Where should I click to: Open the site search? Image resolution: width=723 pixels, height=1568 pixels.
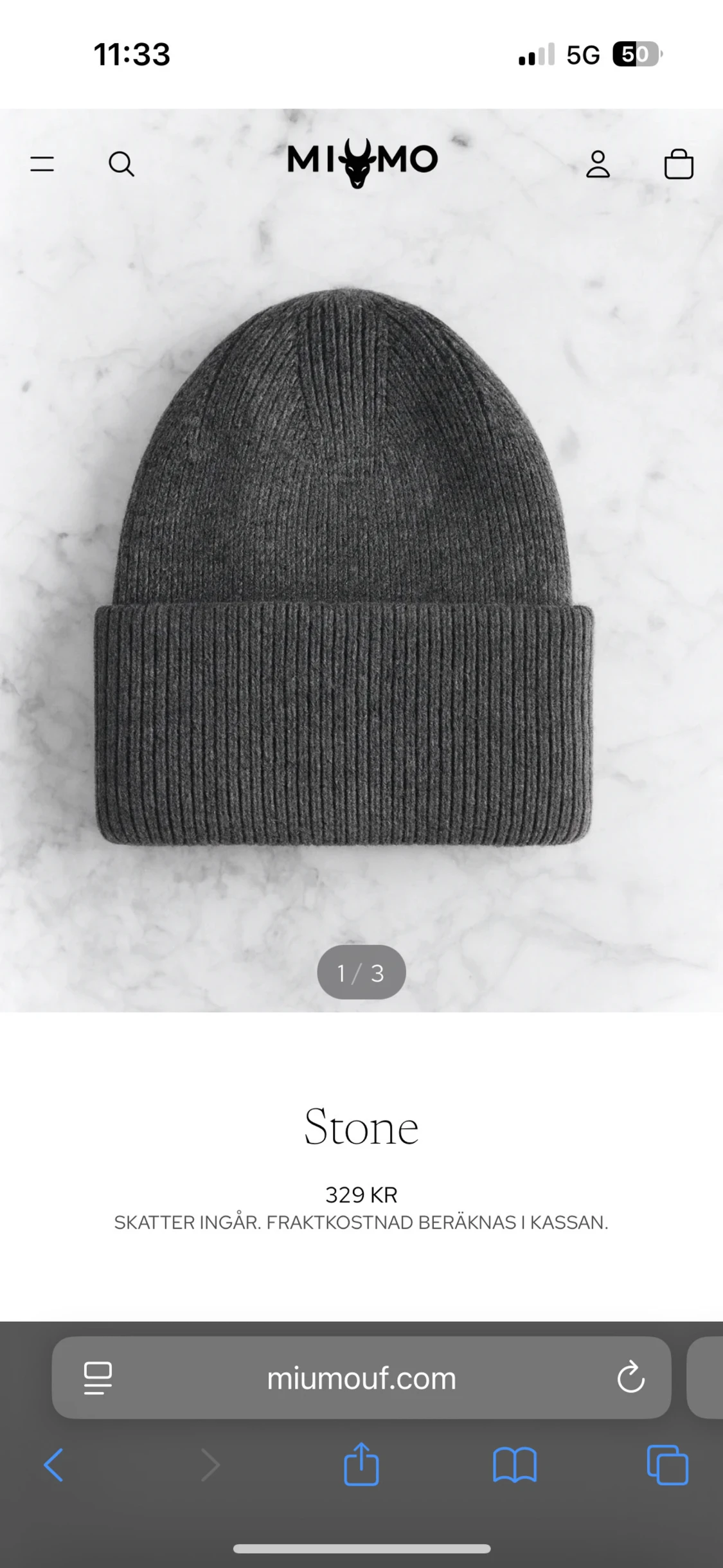(x=121, y=164)
